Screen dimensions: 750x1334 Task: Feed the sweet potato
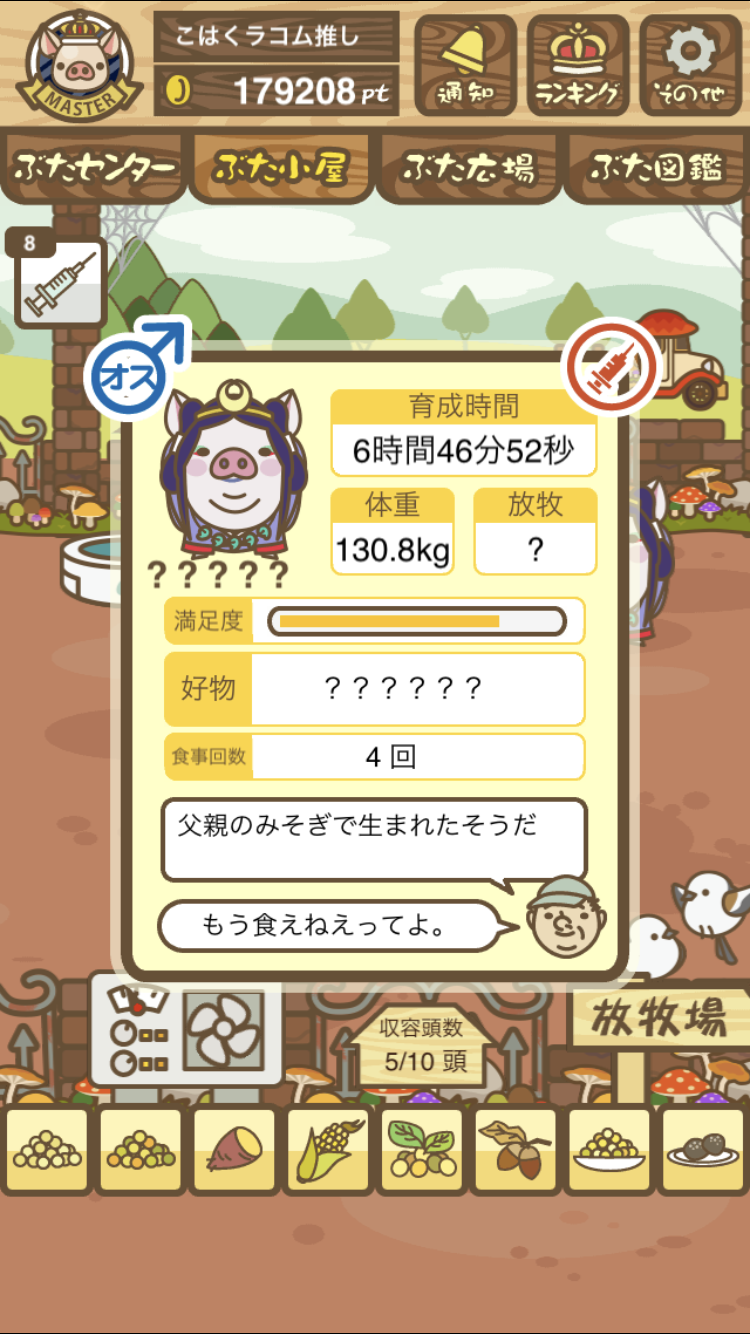(x=234, y=1150)
